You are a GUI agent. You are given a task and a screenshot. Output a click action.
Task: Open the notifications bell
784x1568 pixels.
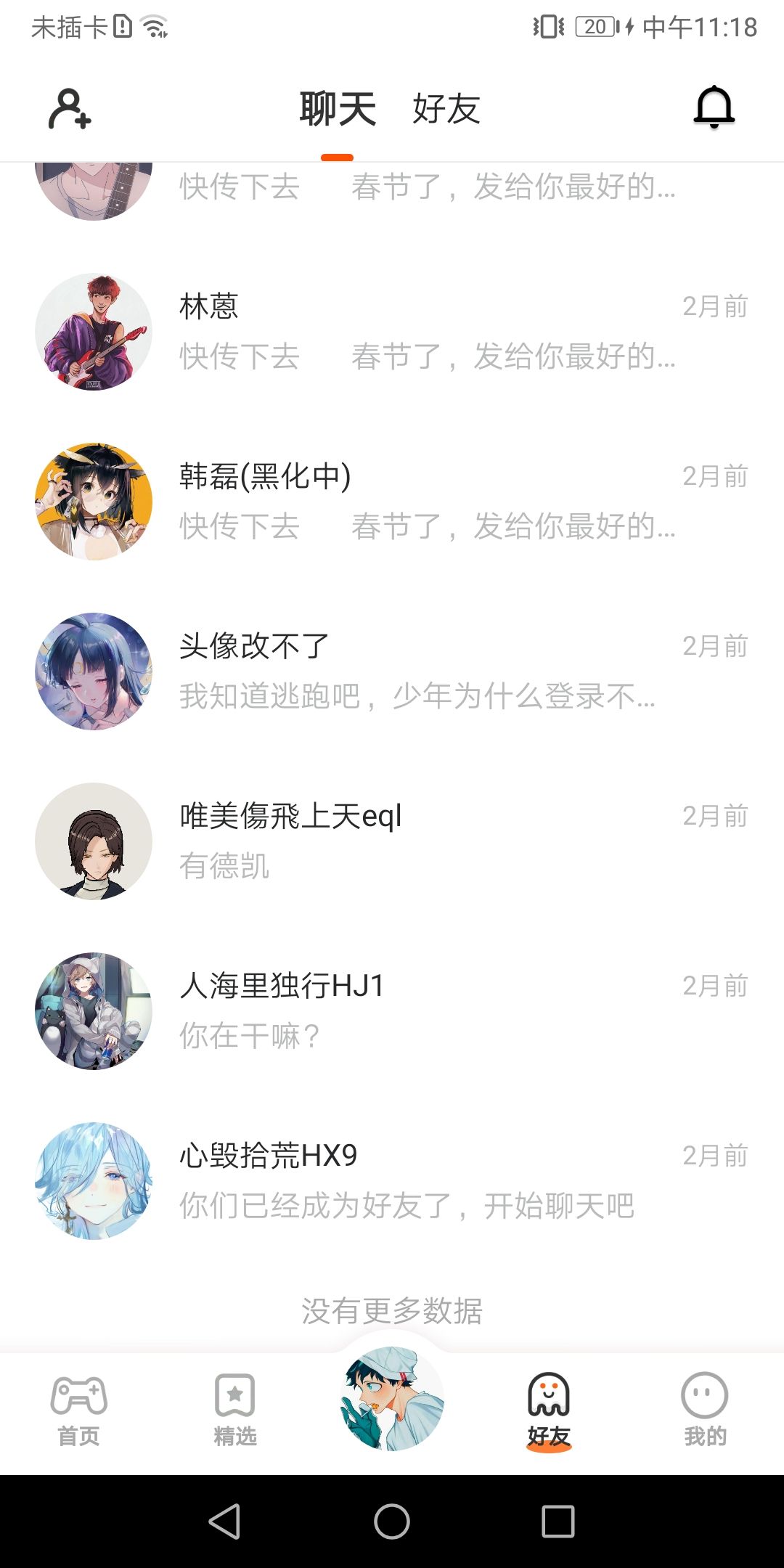click(714, 107)
